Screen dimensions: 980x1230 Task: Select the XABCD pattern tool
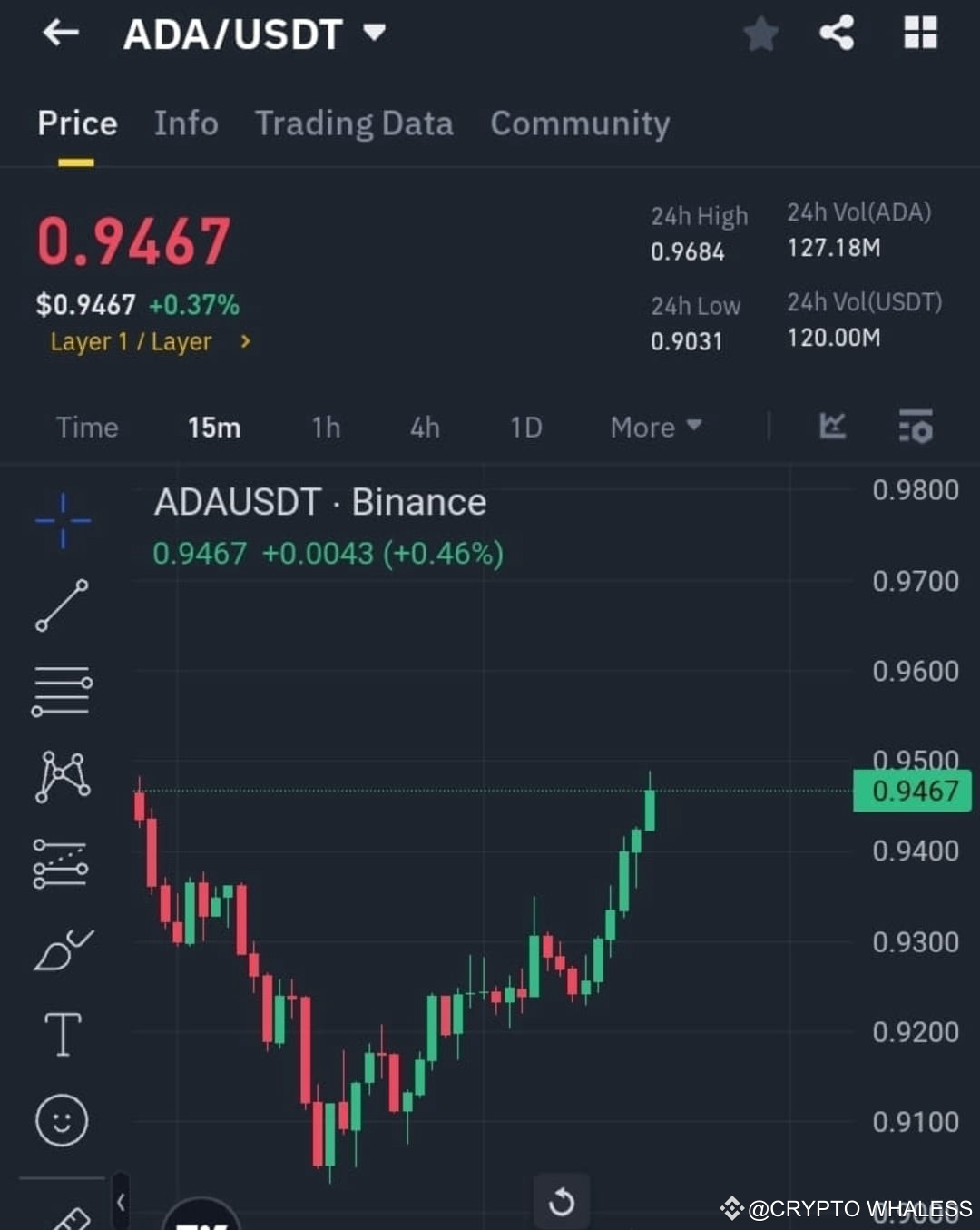coord(62,776)
